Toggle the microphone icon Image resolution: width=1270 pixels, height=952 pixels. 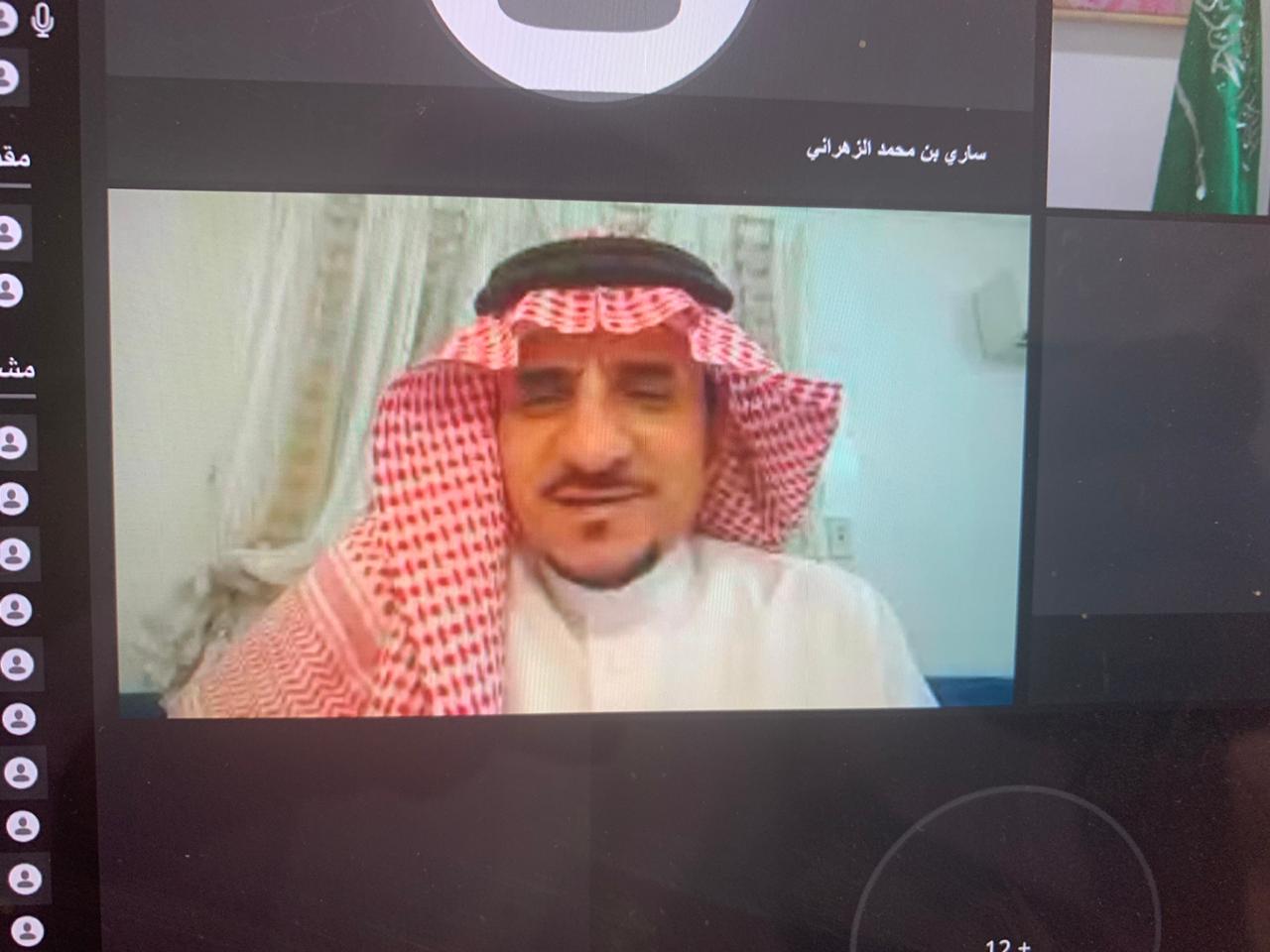[42, 19]
